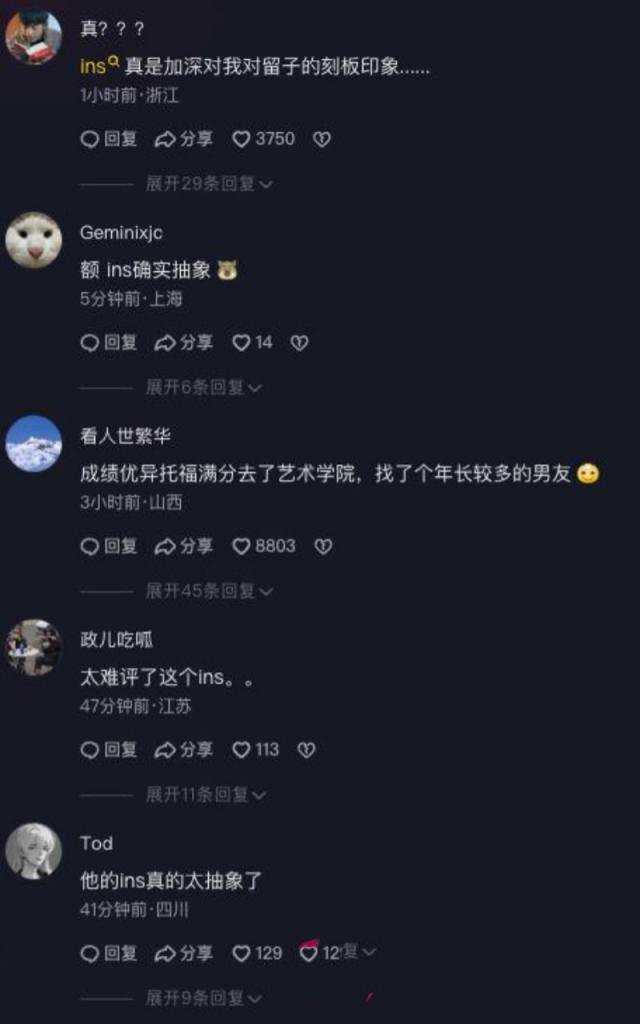Screen dimensions: 640x1024
Task: Open Geminixjc's profile avatar
Action: tap(34, 240)
